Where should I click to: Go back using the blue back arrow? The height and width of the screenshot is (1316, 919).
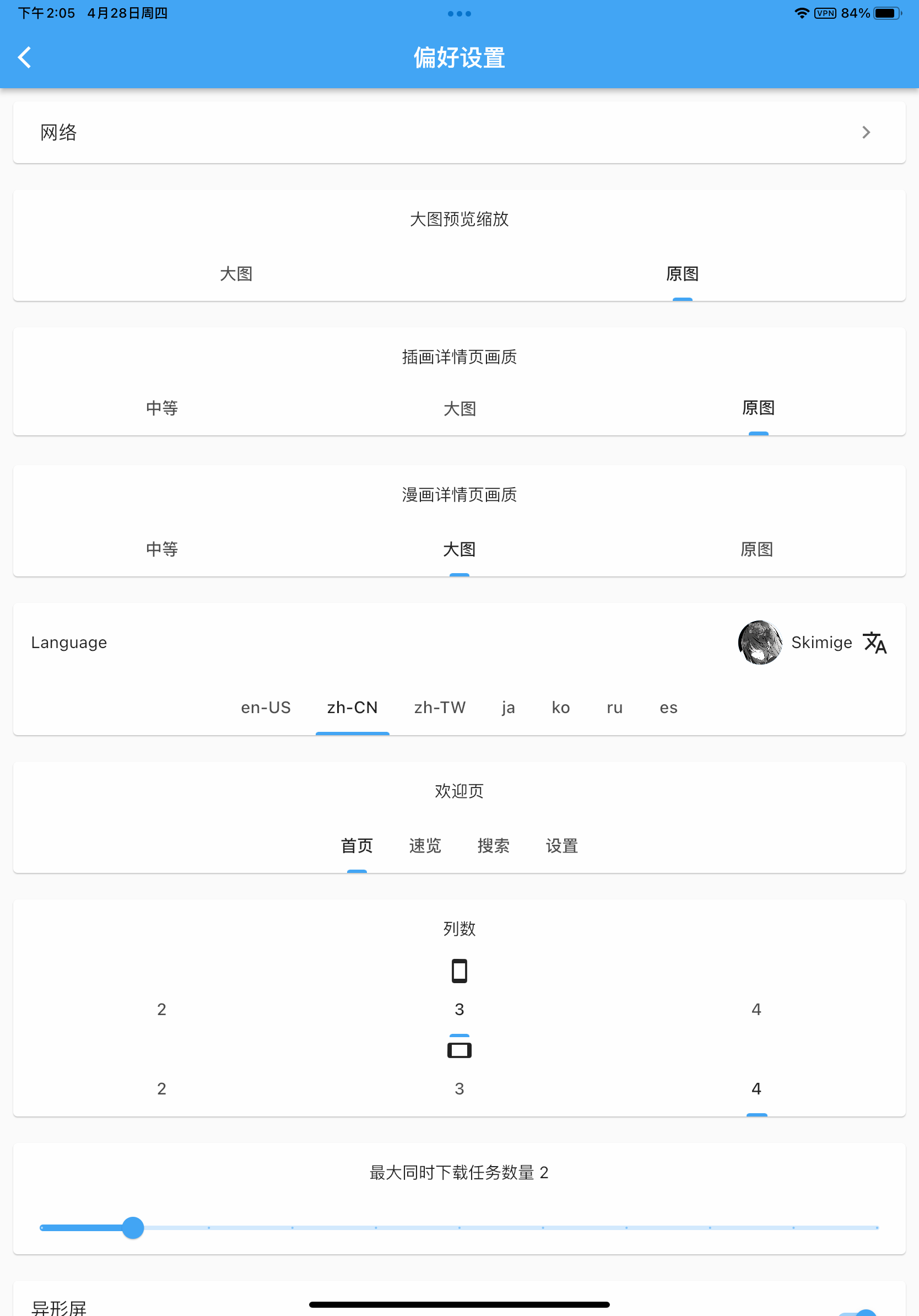coord(25,57)
